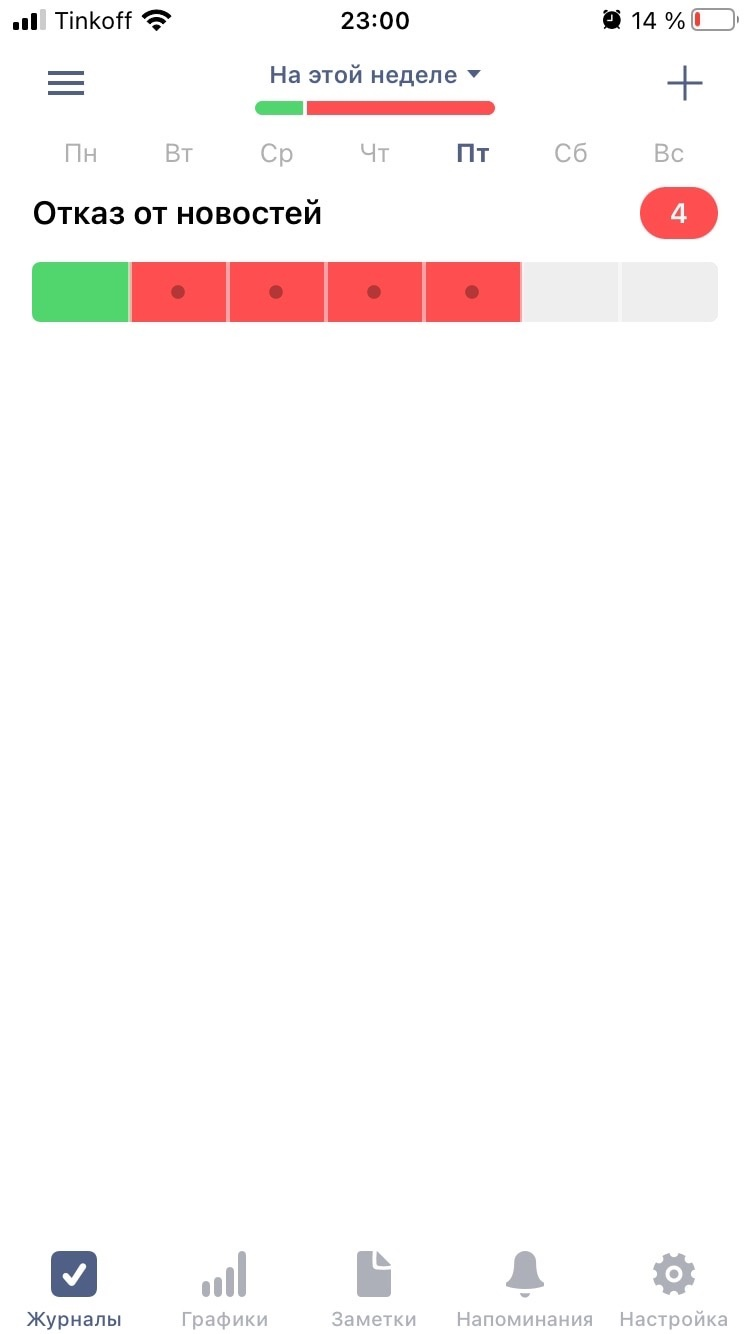Toggle the red Friday cell of the habit
750x1334 pixels.
472,292
